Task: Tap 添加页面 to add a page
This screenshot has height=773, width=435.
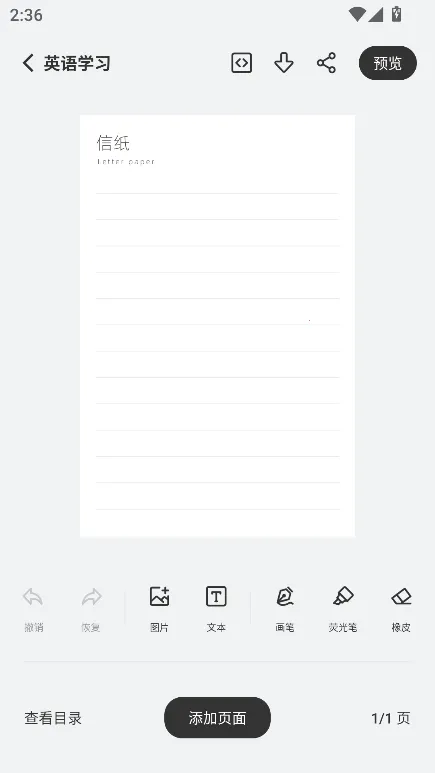Action: pyautogui.click(x=218, y=718)
